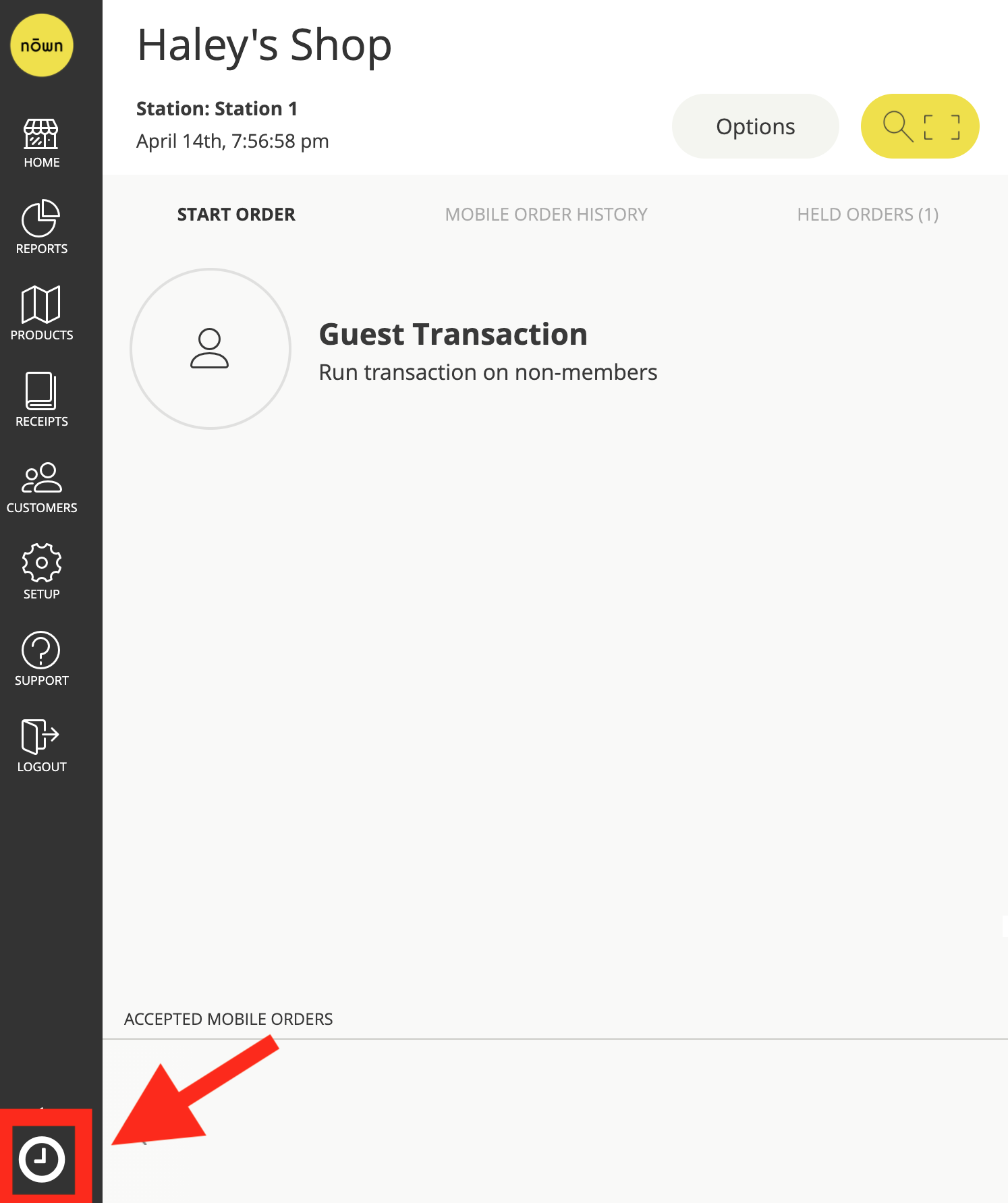The width and height of the screenshot is (1008, 1203).
Task: Log out of the account
Action: [x=41, y=746]
